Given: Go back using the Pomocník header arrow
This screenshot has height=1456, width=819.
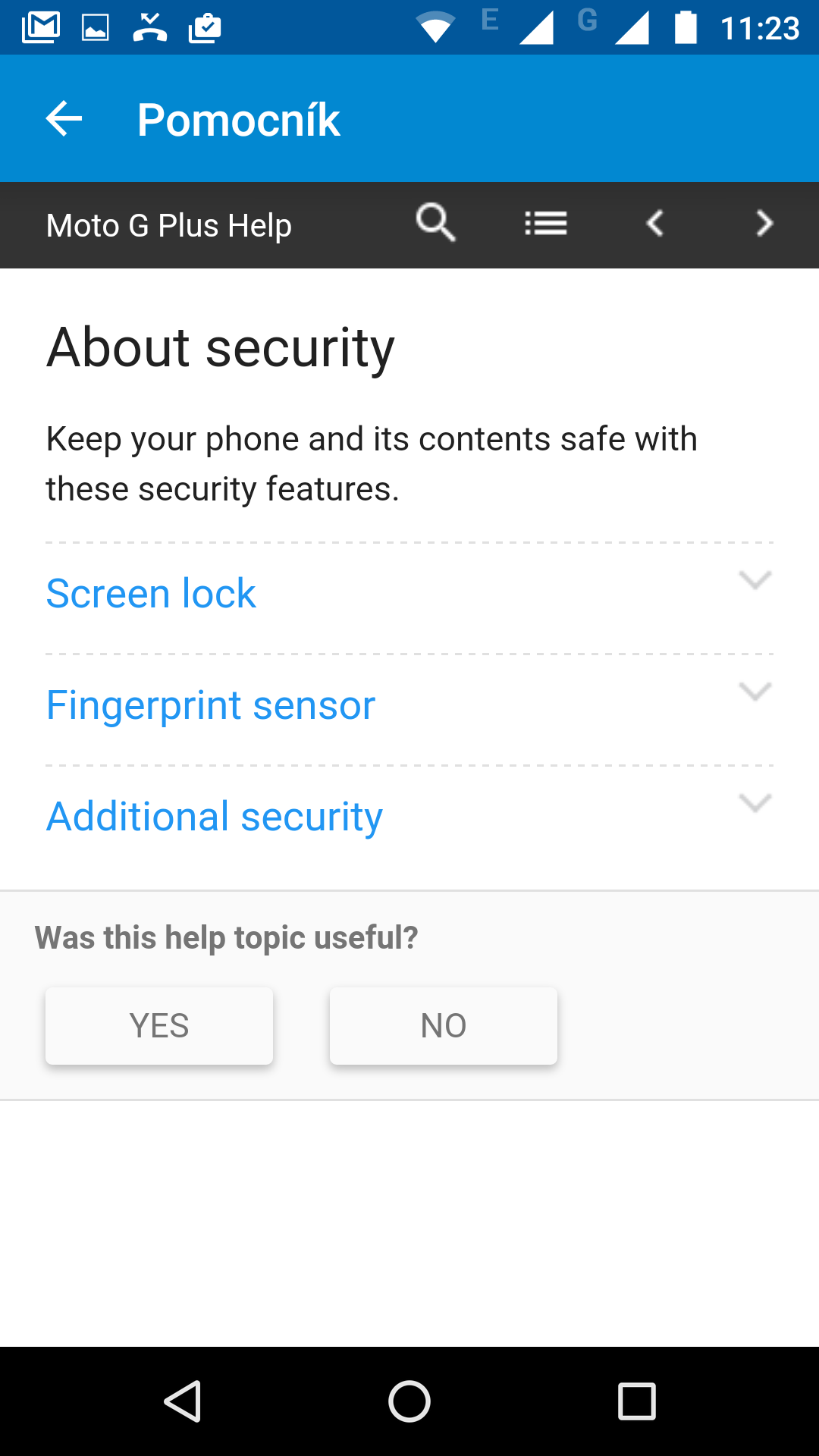Looking at the screenshot, I should click(x=64, y=119).
